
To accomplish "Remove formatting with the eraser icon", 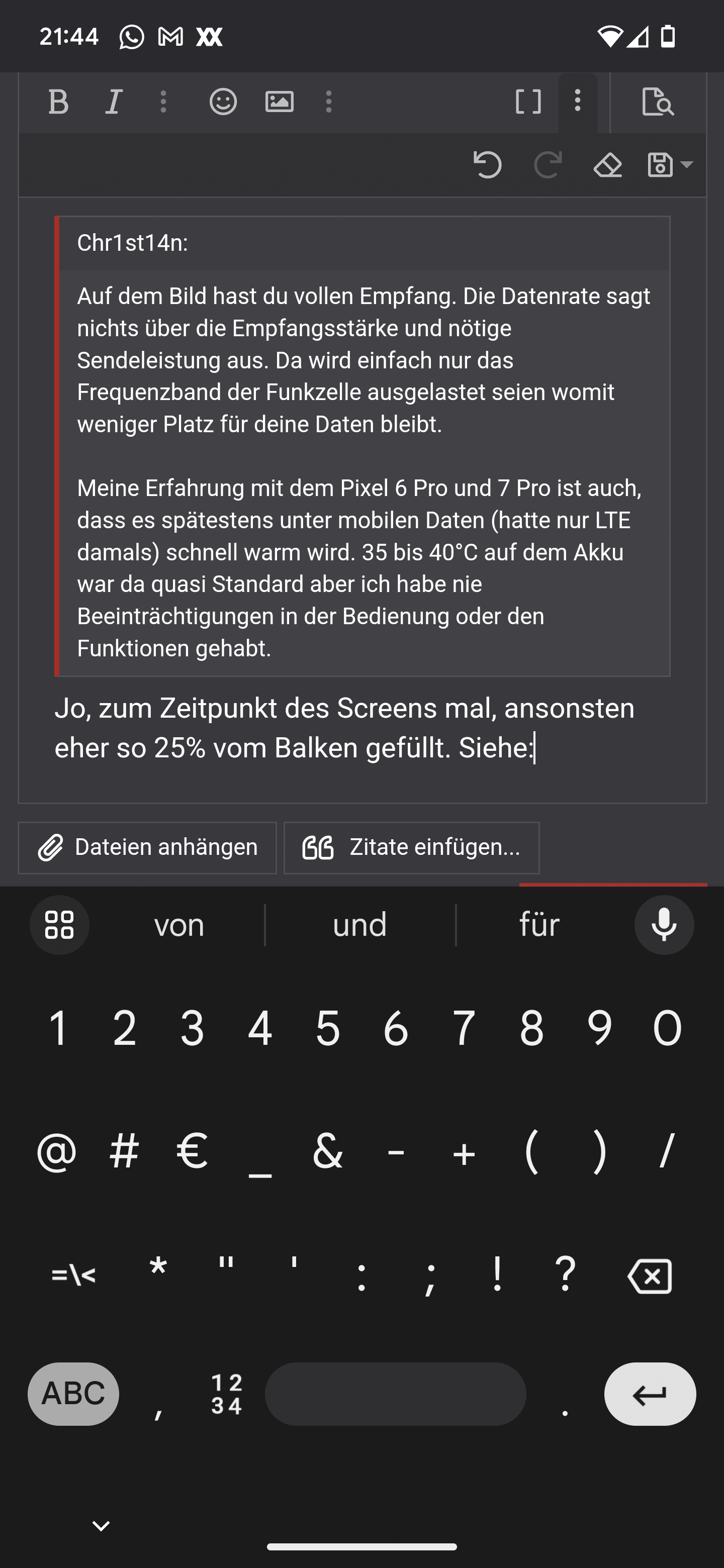I will [608, 165].
